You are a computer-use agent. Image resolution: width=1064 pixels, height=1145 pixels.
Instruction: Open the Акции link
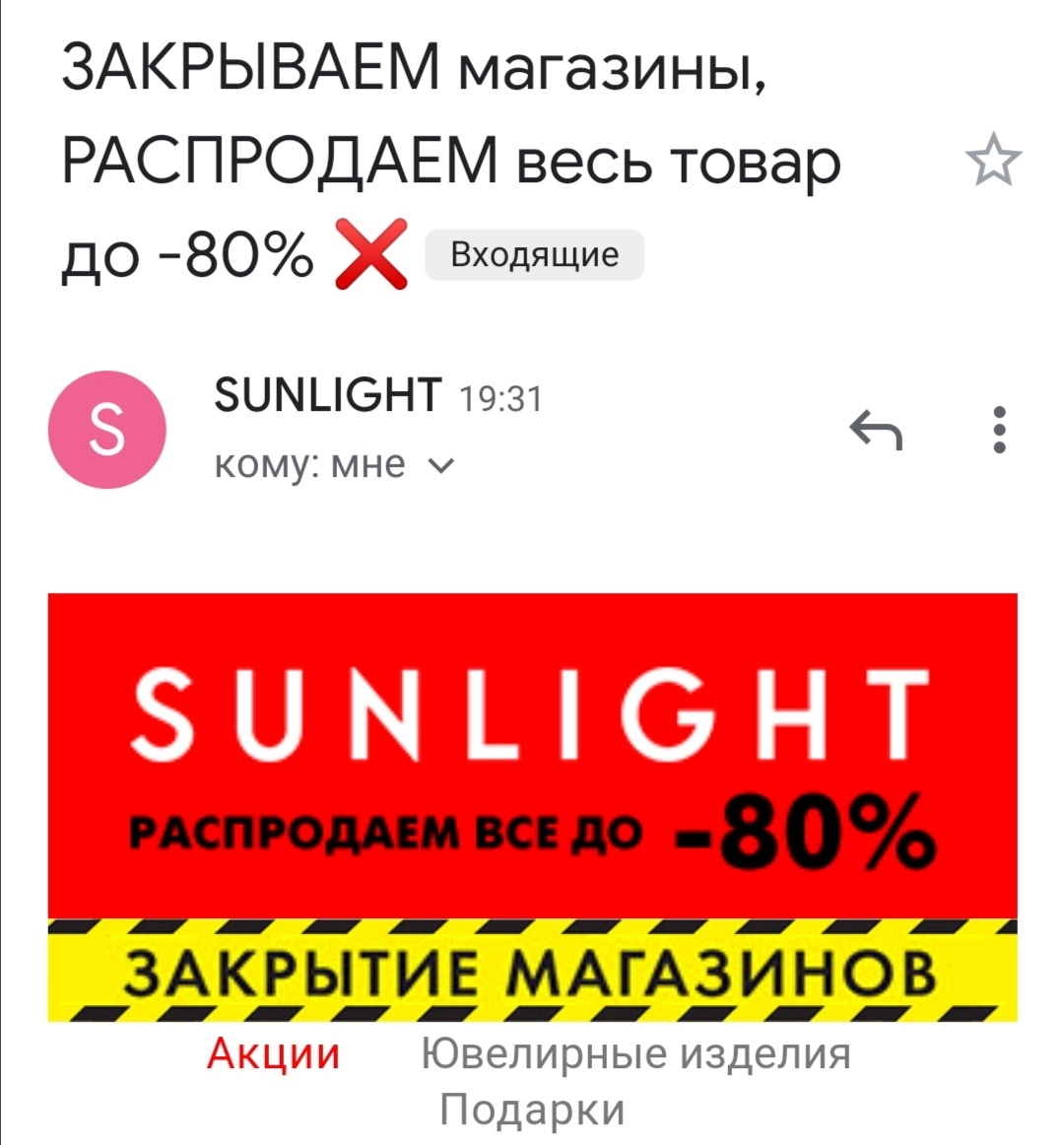[x=273, y=1054]
